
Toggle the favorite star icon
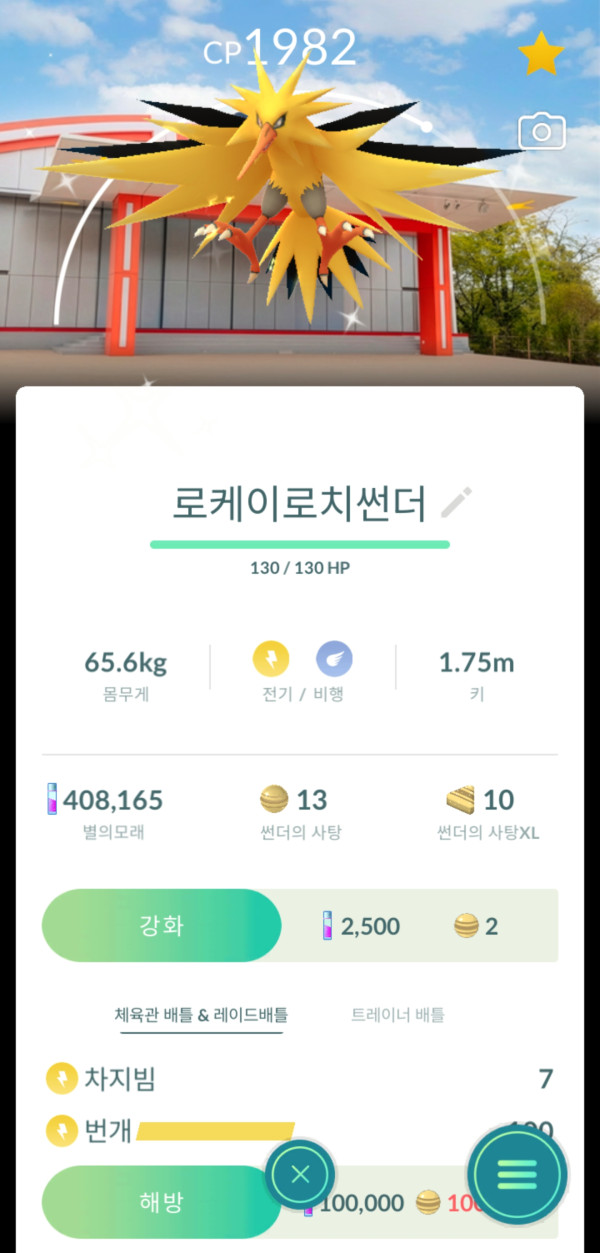click(541, 55)
